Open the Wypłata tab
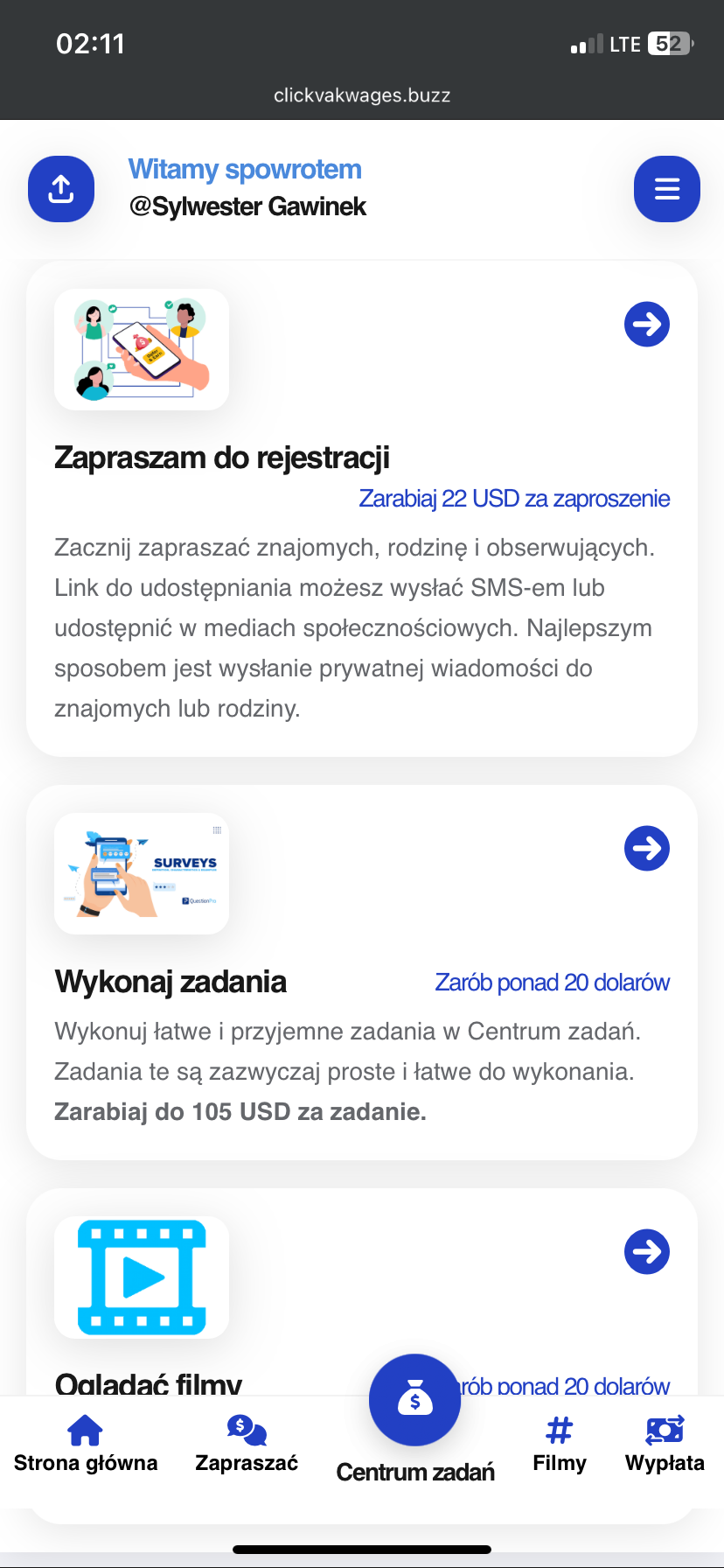 (x=665, y=1445)
